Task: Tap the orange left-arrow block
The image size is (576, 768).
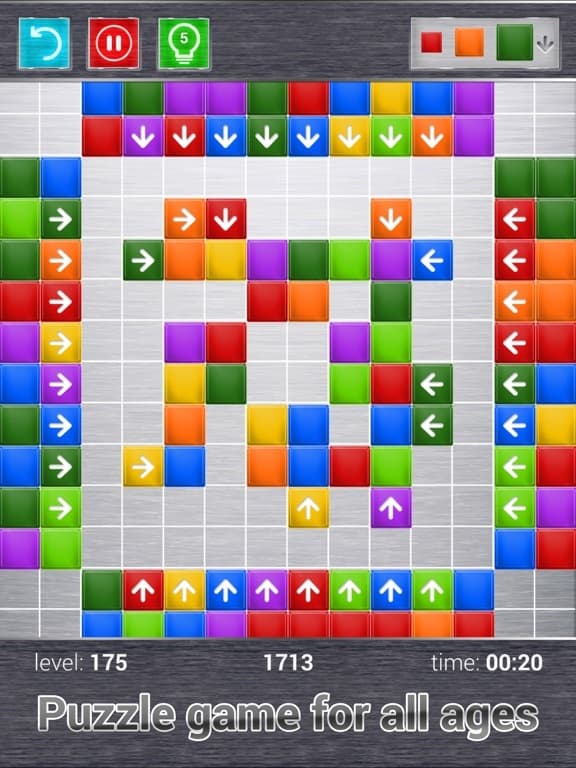Action: [x=515, y=302]
